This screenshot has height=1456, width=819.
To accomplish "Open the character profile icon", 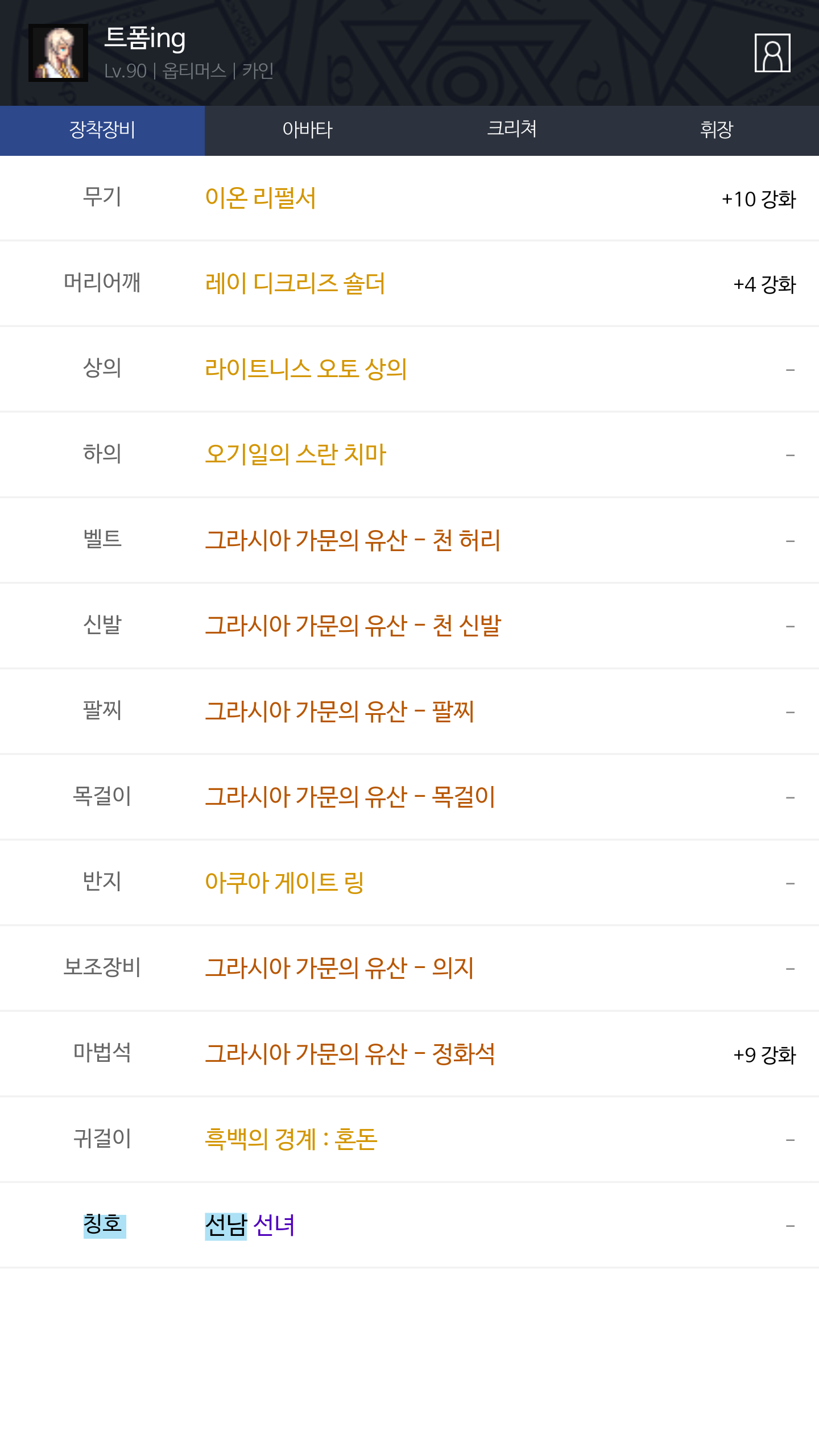I will pyautogui.click(x=772, y=53).
